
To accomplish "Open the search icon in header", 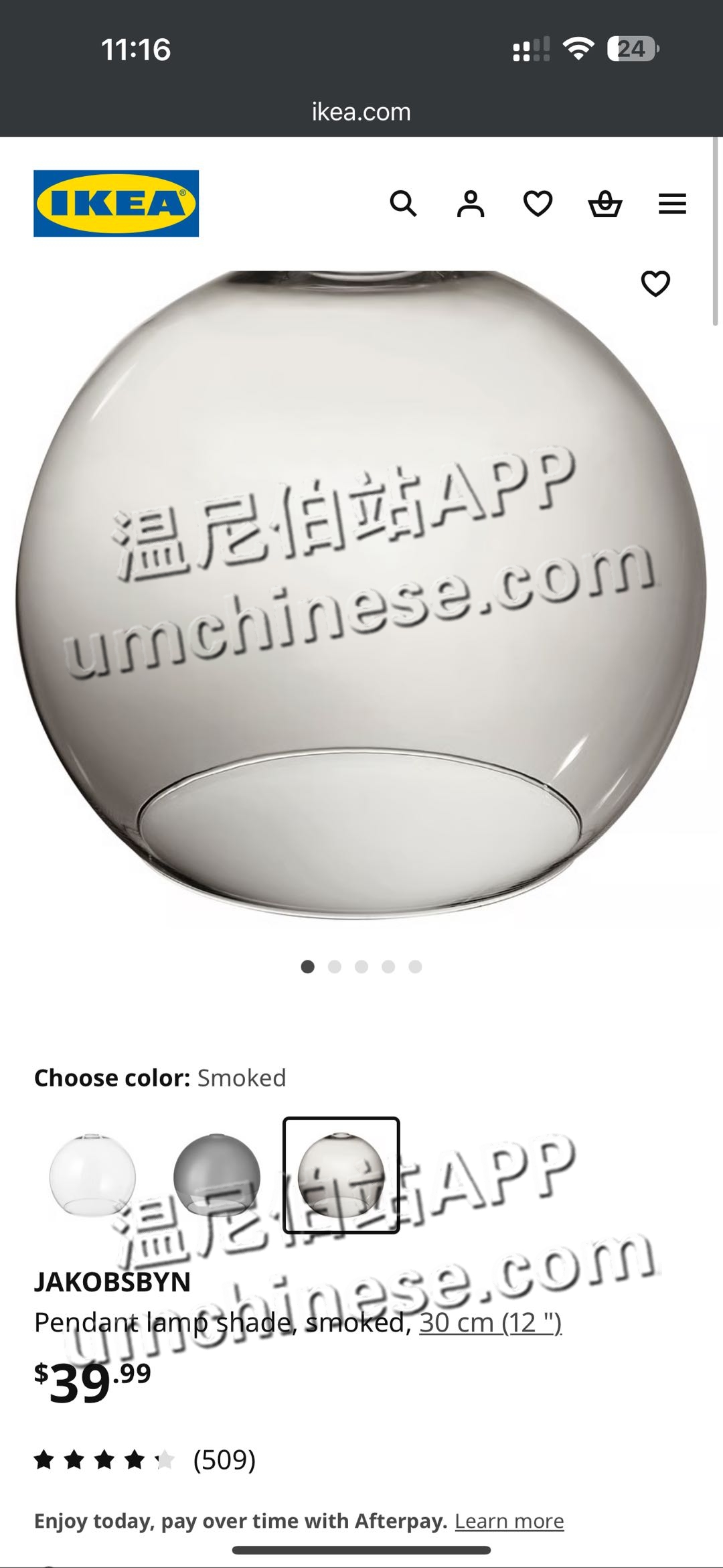I will pos(403,204).
